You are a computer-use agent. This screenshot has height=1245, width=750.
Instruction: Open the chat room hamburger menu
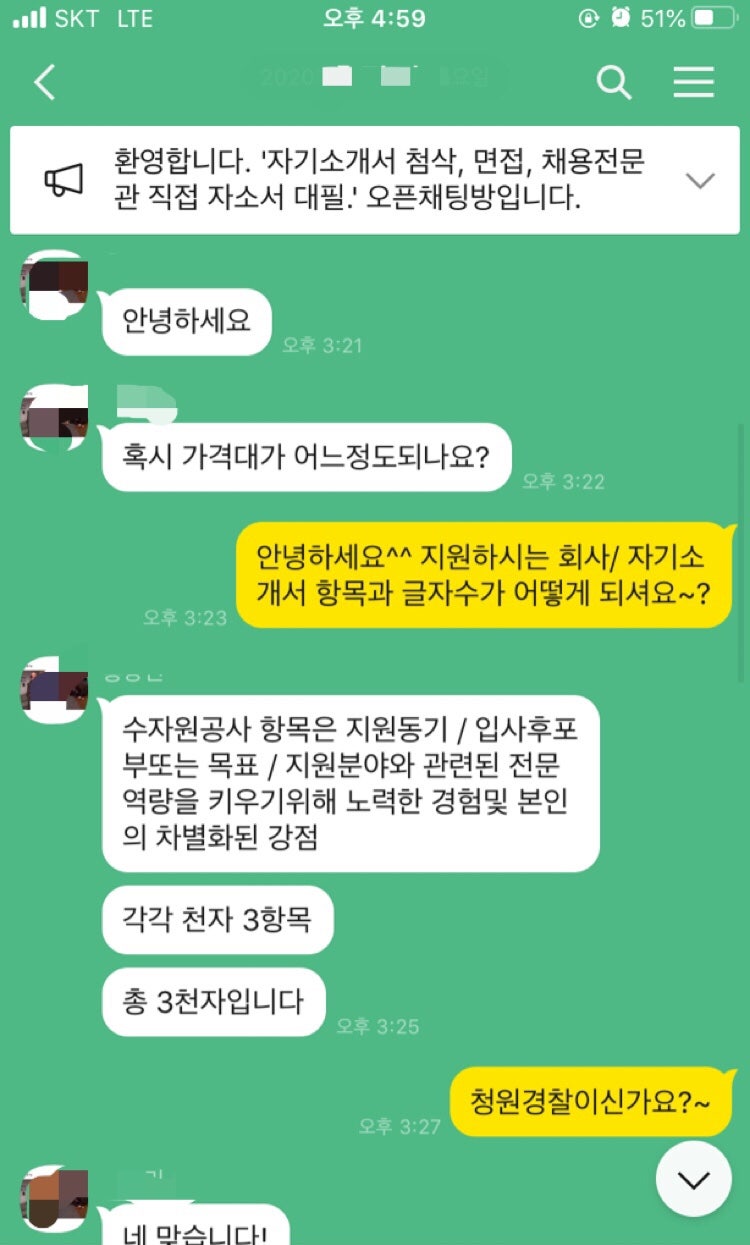(693, 83)
